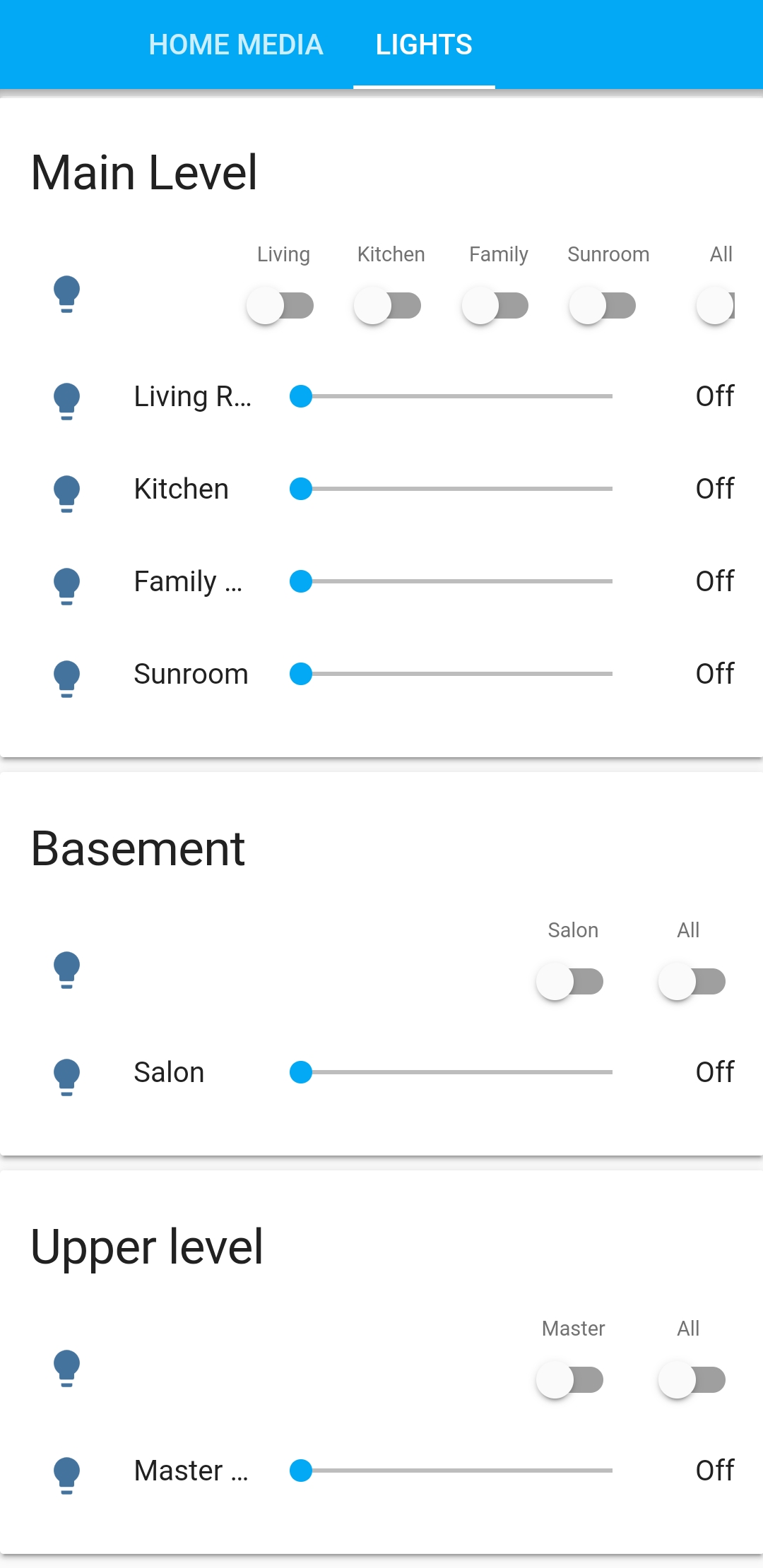The height and width of the screenshot is (1568, 763).
Task: Click the Master room bulb icon
Action: point(67,1476)
